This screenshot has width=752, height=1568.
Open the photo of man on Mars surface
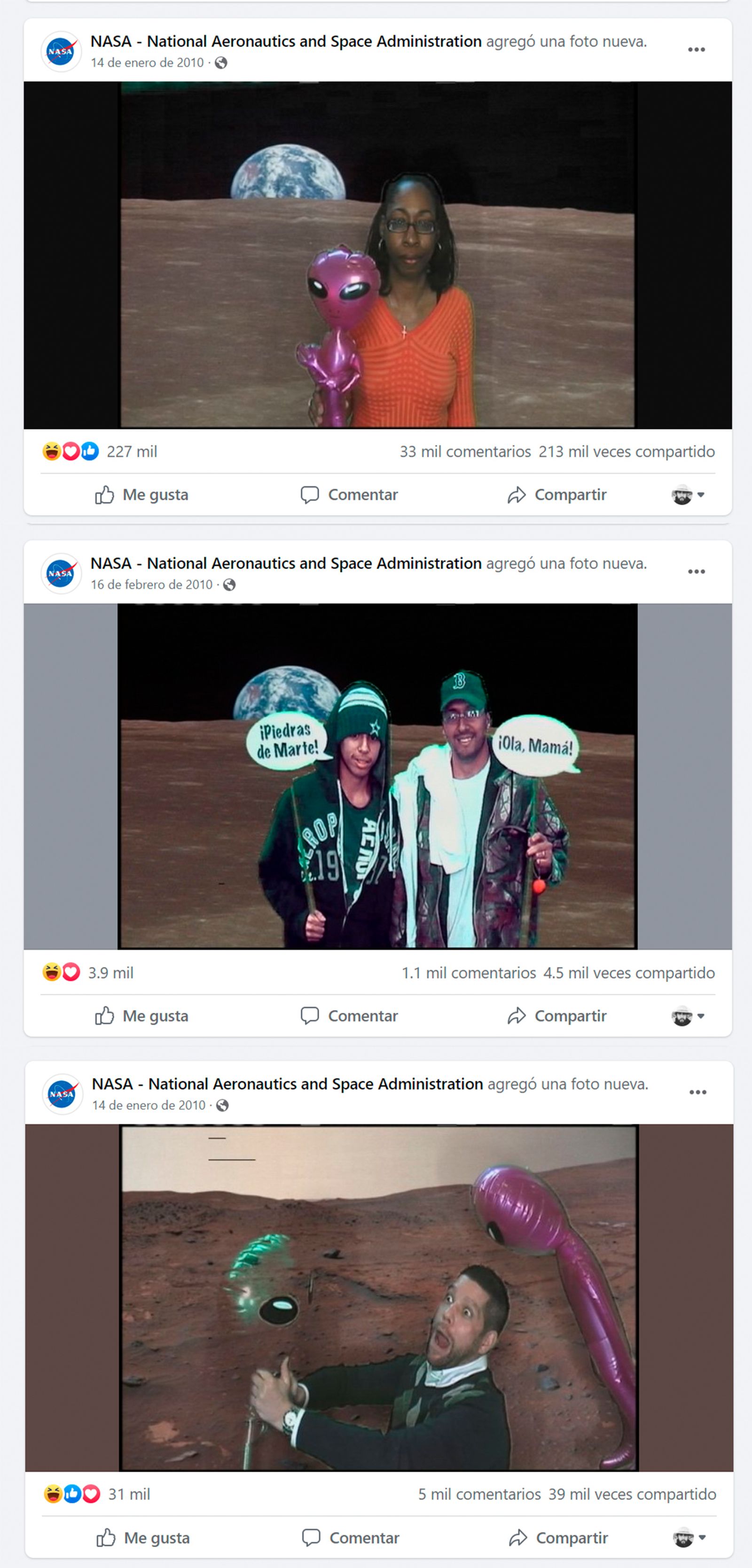click(x=379, y=1298)
